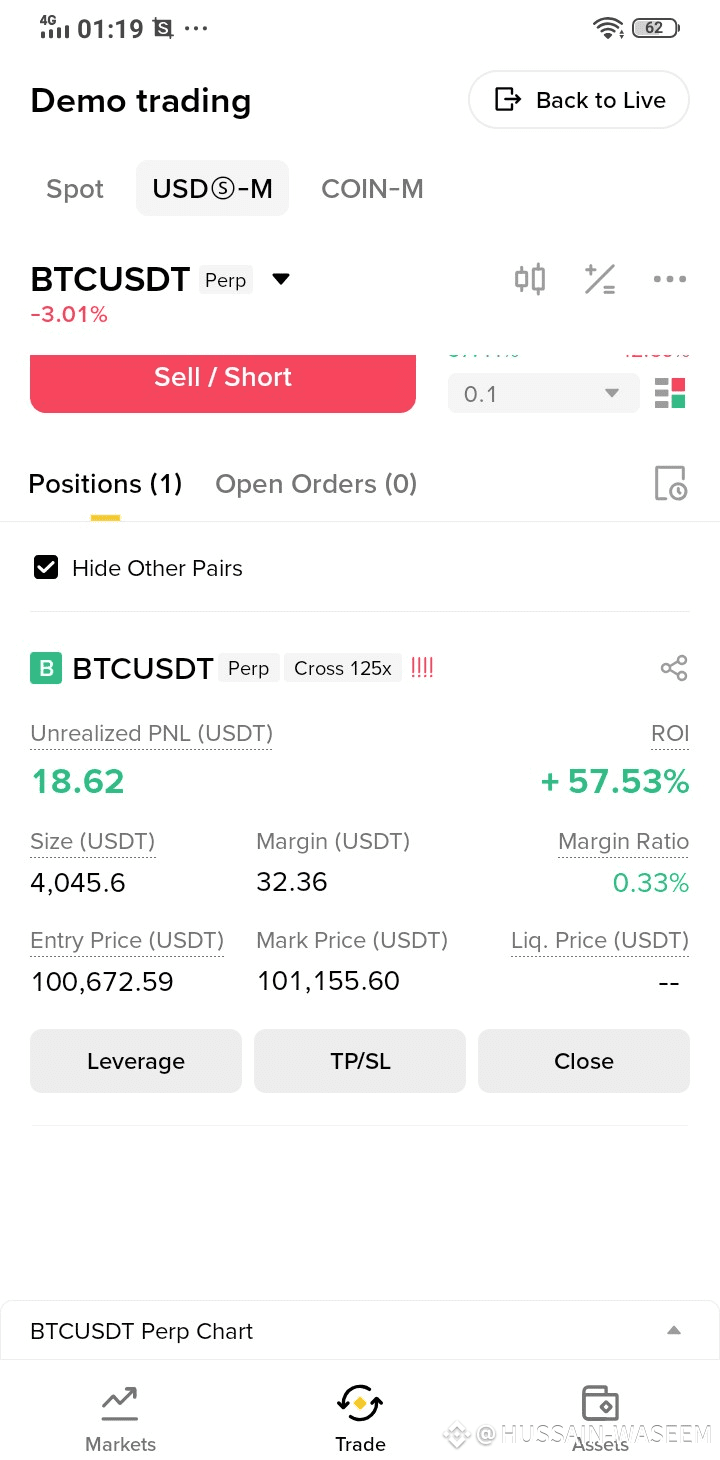This screenshot has width=720, height=1460.
Task: Switch to the Open Orders (0) tab
Action: coord(316,485)
